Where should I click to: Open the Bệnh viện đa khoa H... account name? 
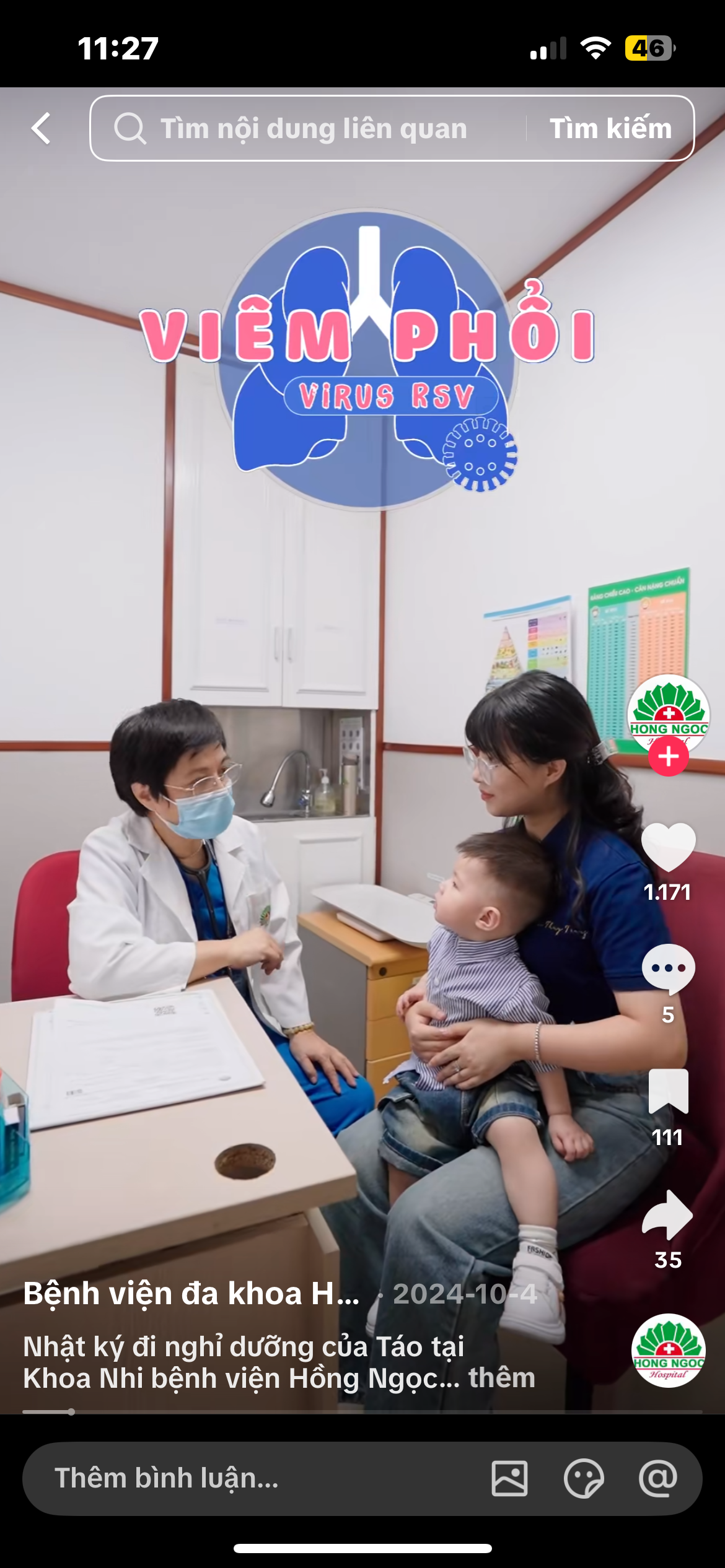click(x=191, y=1294)
